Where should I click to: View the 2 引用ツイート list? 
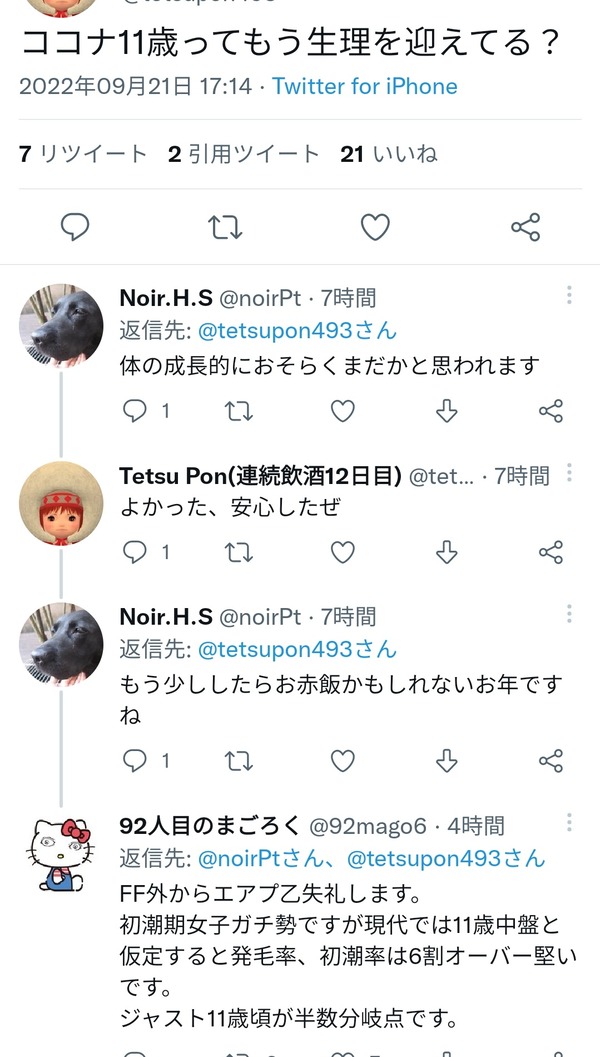(x=243, y=154)
